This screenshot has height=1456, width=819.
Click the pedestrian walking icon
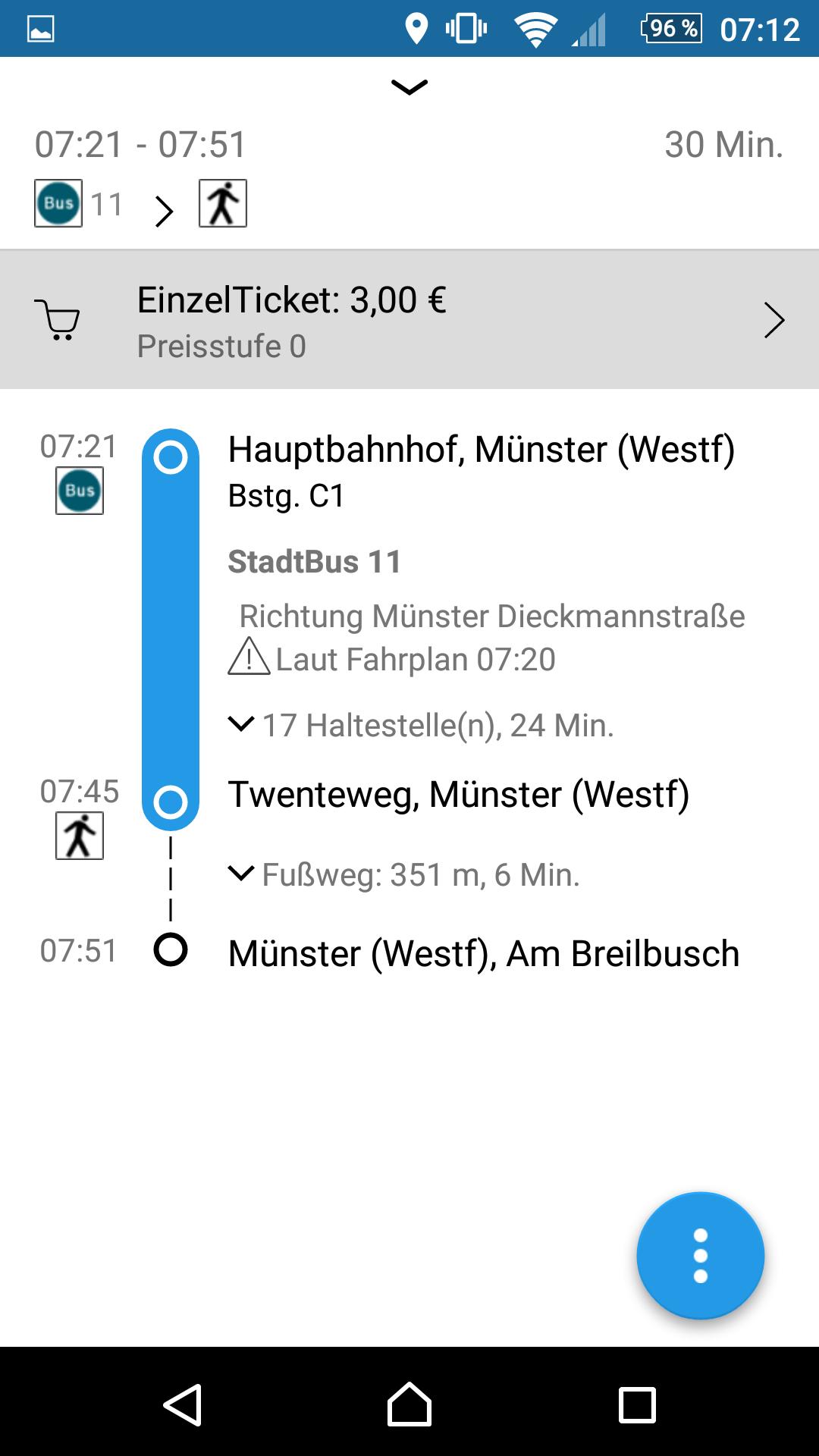coord(224,203)
